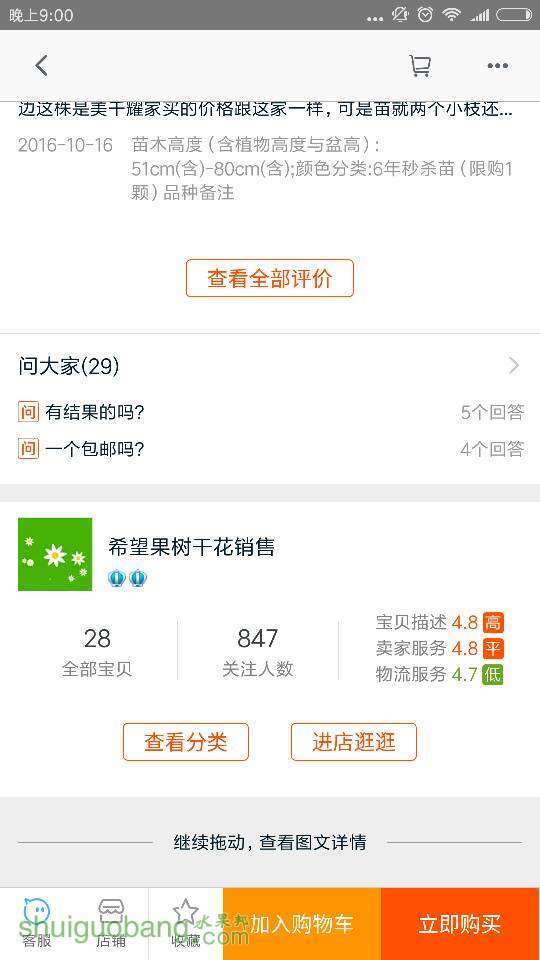The width and height of the screenshot is (540, 960).
Task: Expand the 问大家(29) section
Action: tap(270, 366)
